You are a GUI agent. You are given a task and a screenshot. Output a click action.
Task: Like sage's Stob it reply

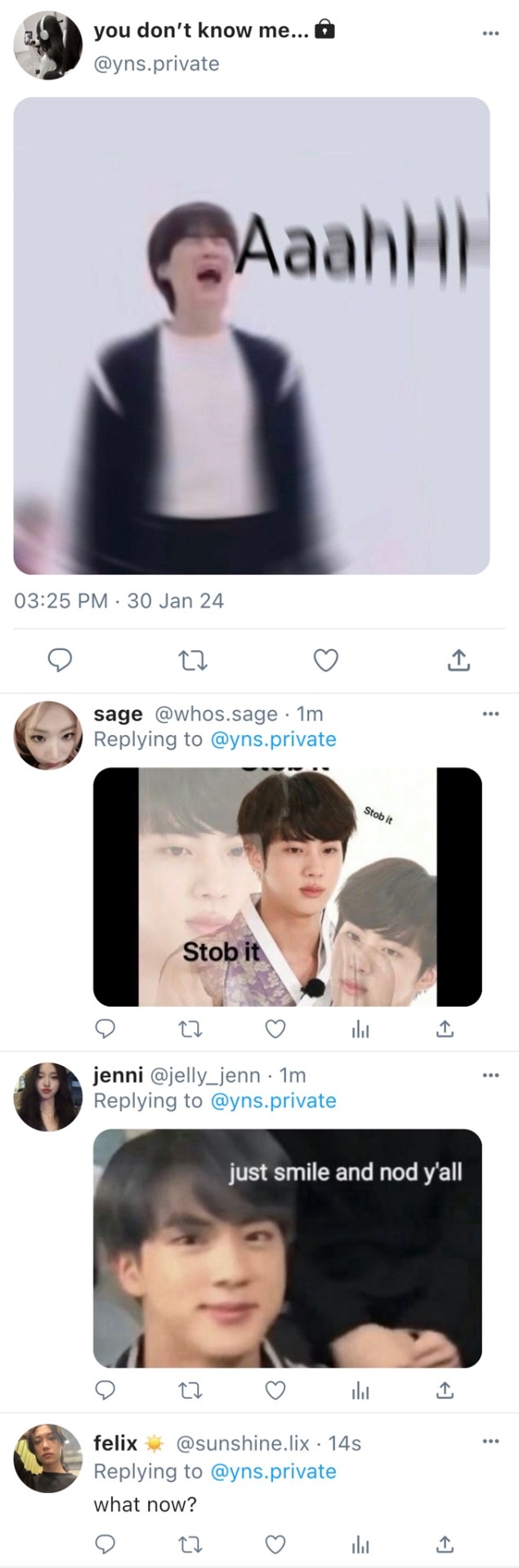click(275, 1029)
